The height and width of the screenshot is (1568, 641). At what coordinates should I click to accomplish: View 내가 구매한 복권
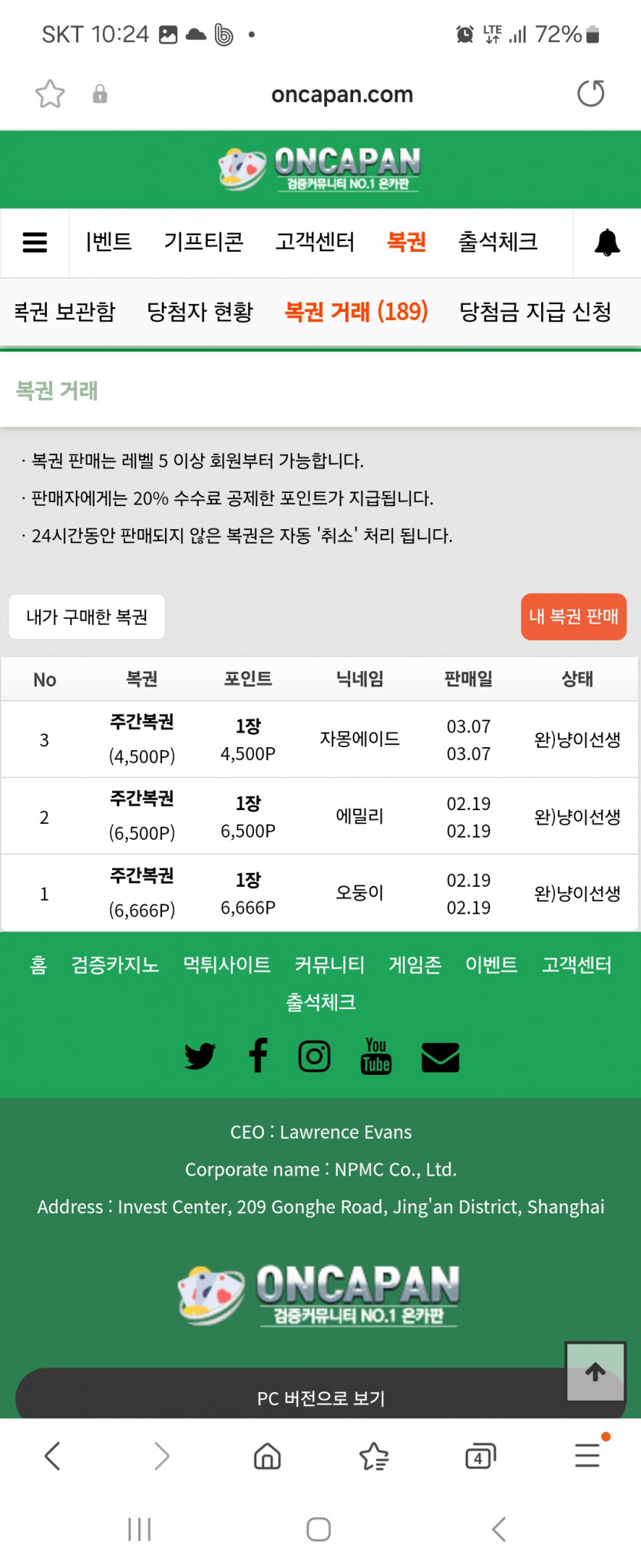coord(87,617)
